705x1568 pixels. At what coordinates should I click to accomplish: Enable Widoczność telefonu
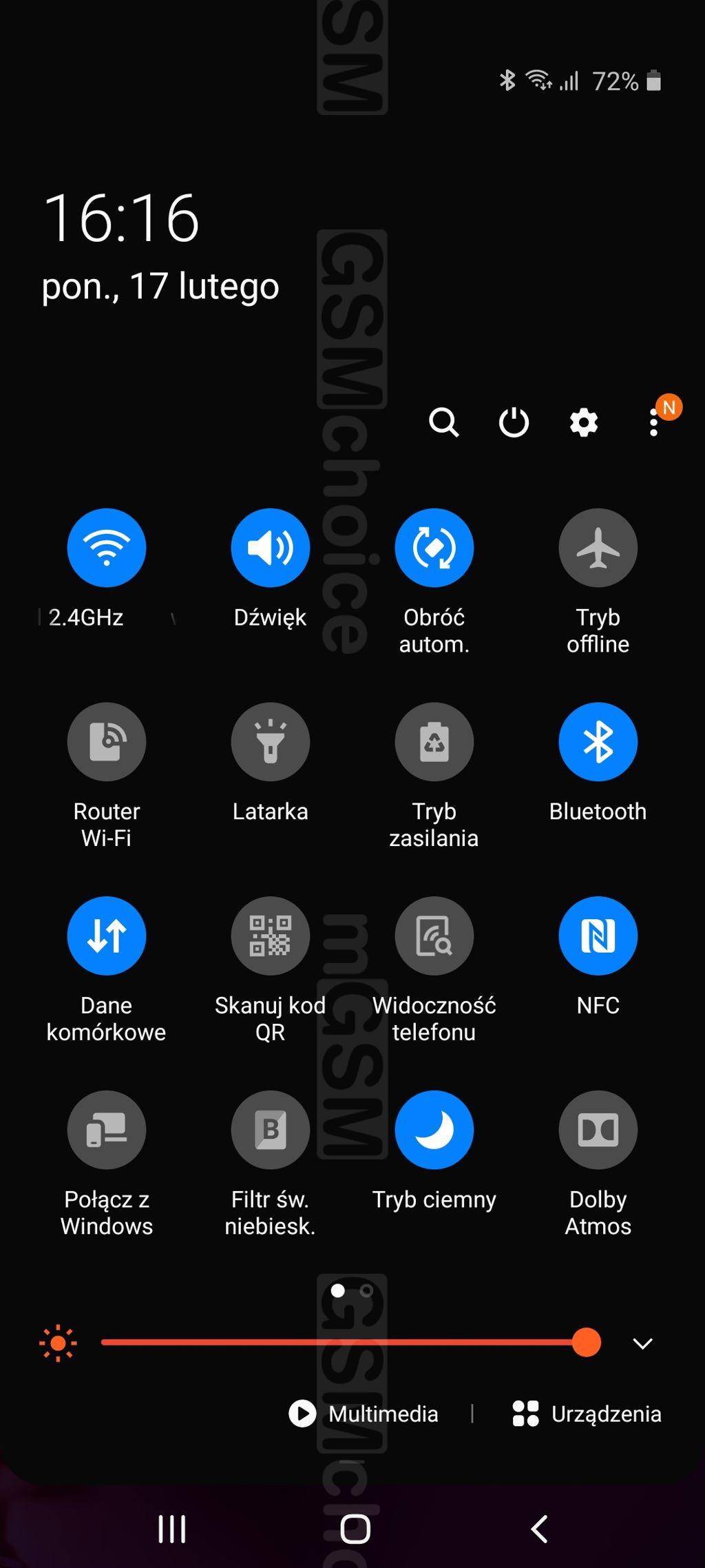(x=434, y=936)
